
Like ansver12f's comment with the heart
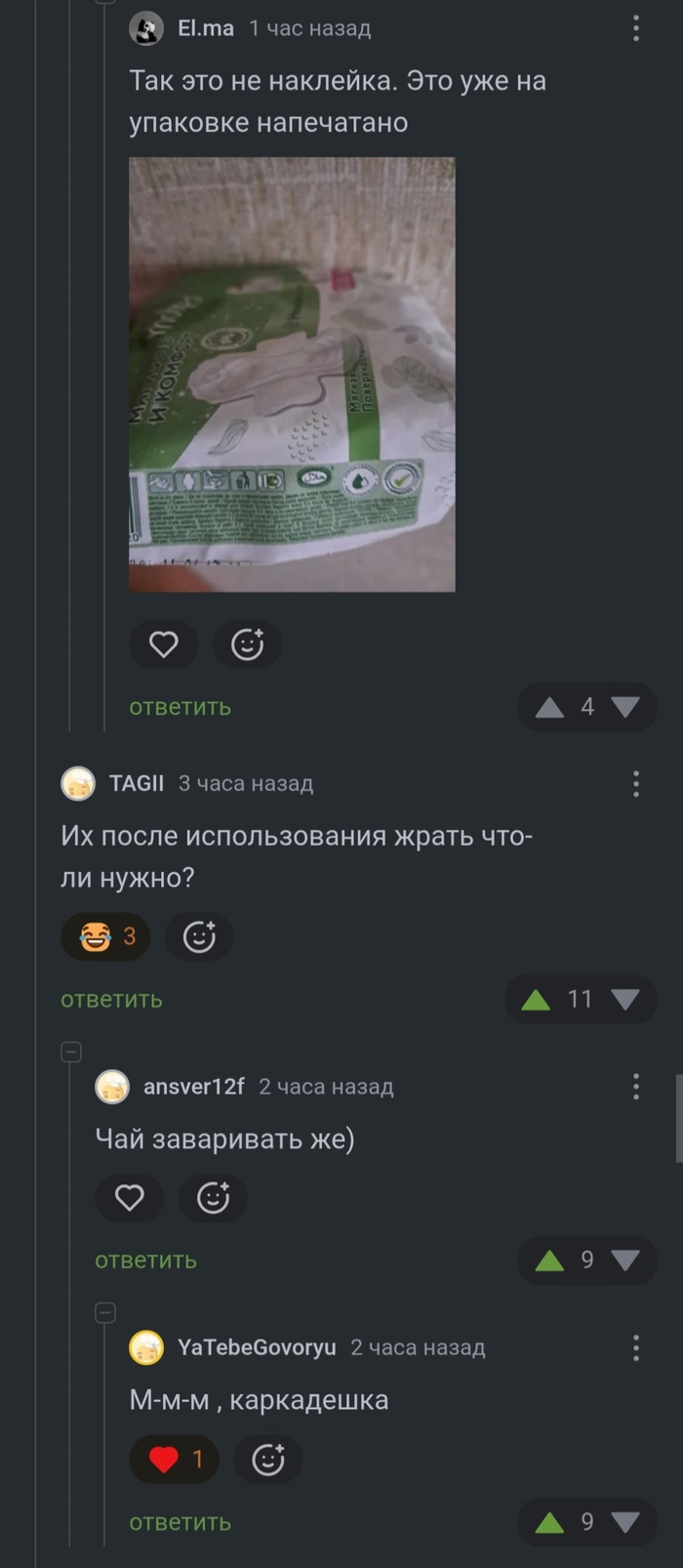point(130,1198)
